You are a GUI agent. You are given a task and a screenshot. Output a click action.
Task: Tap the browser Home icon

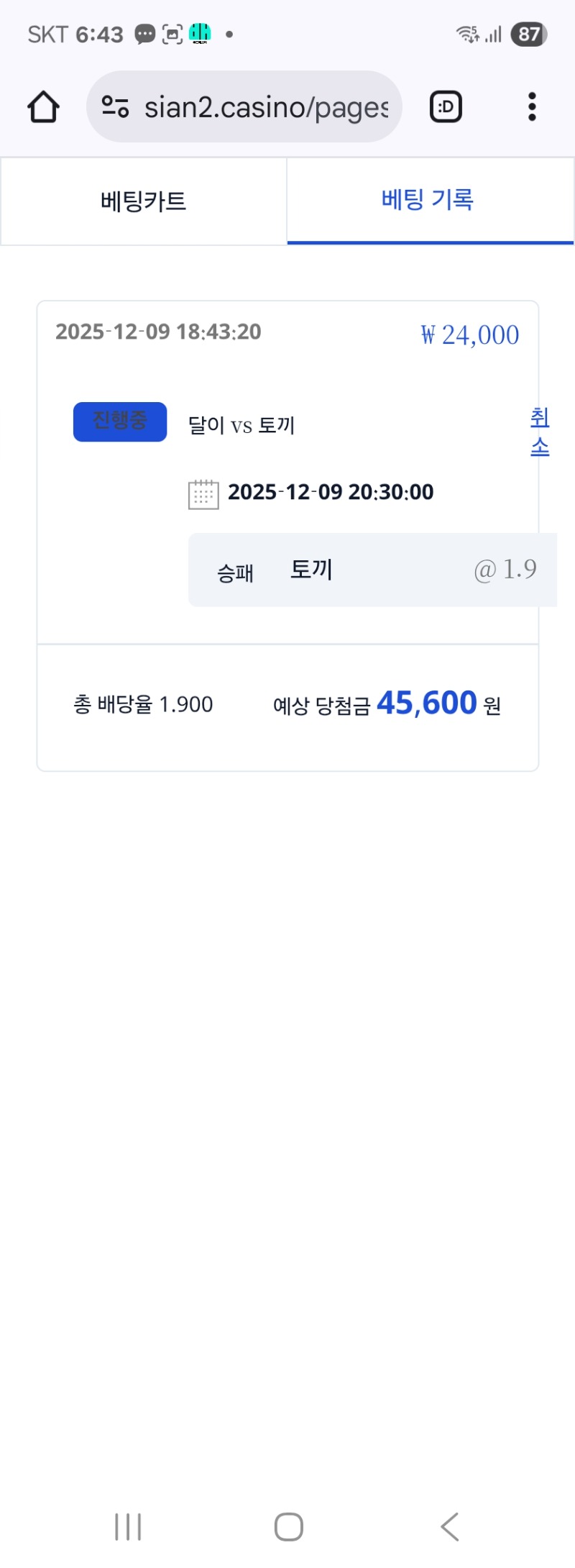pyautogui.click(x=42, y=106)
